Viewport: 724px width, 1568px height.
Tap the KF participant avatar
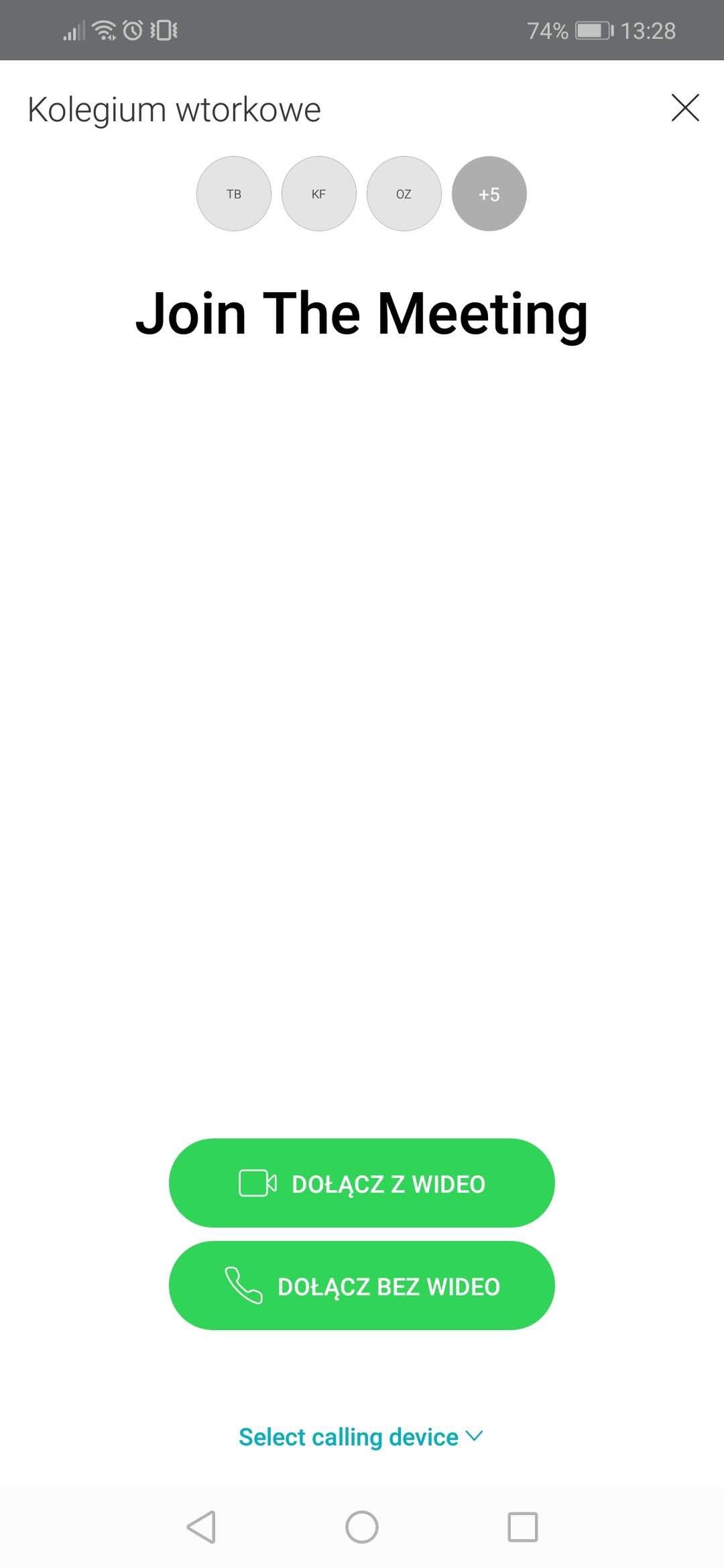tap(319, 194)
